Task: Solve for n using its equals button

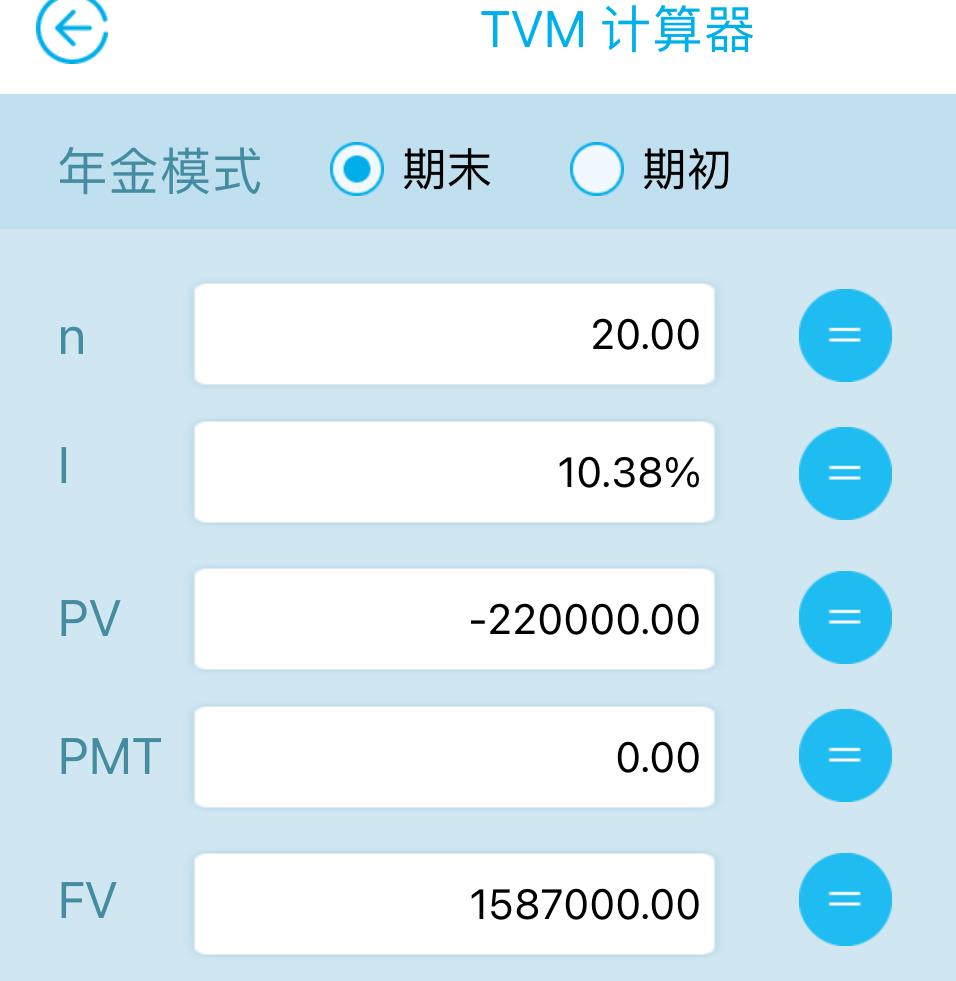Action: (845, 335)
